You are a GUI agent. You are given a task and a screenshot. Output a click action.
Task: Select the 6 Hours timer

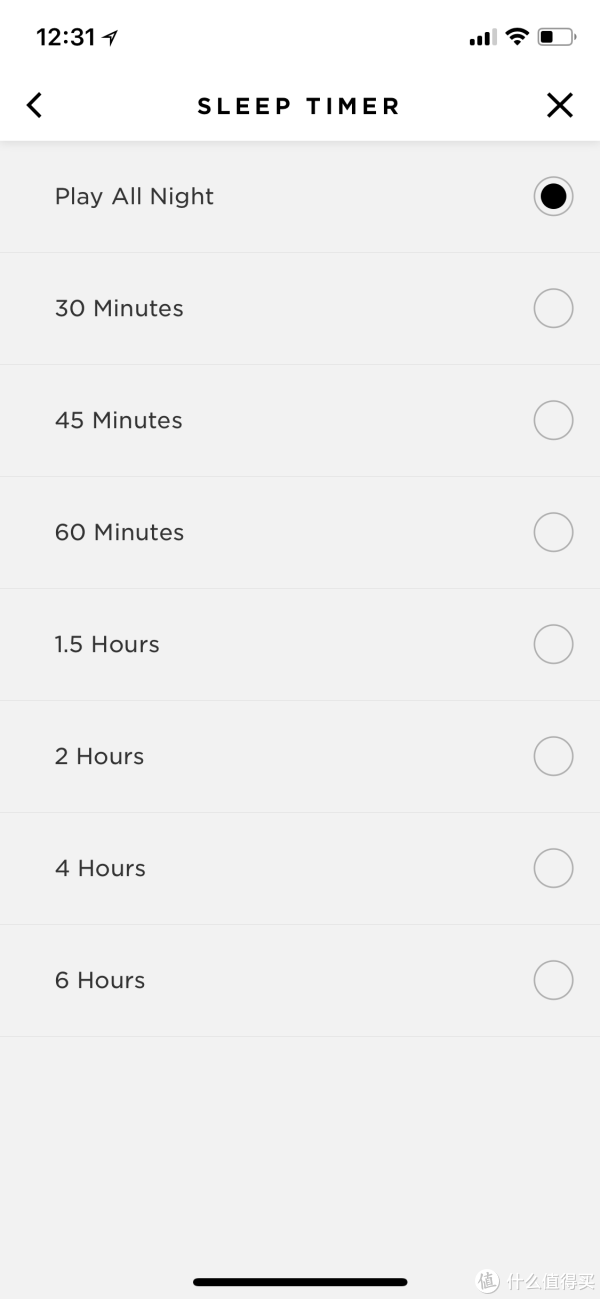tap(300, 981)
